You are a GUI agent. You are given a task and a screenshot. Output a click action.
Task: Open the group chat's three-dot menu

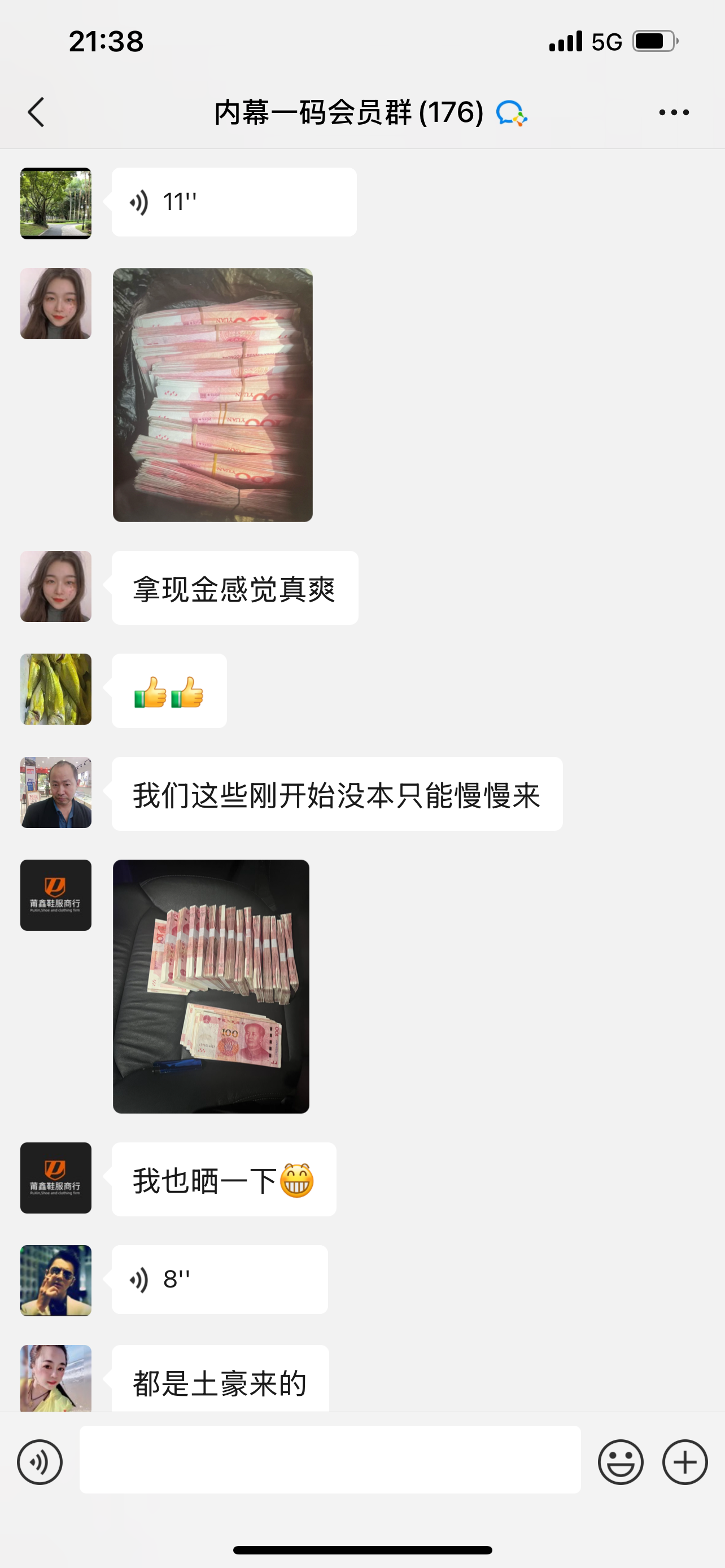[674, 113]
